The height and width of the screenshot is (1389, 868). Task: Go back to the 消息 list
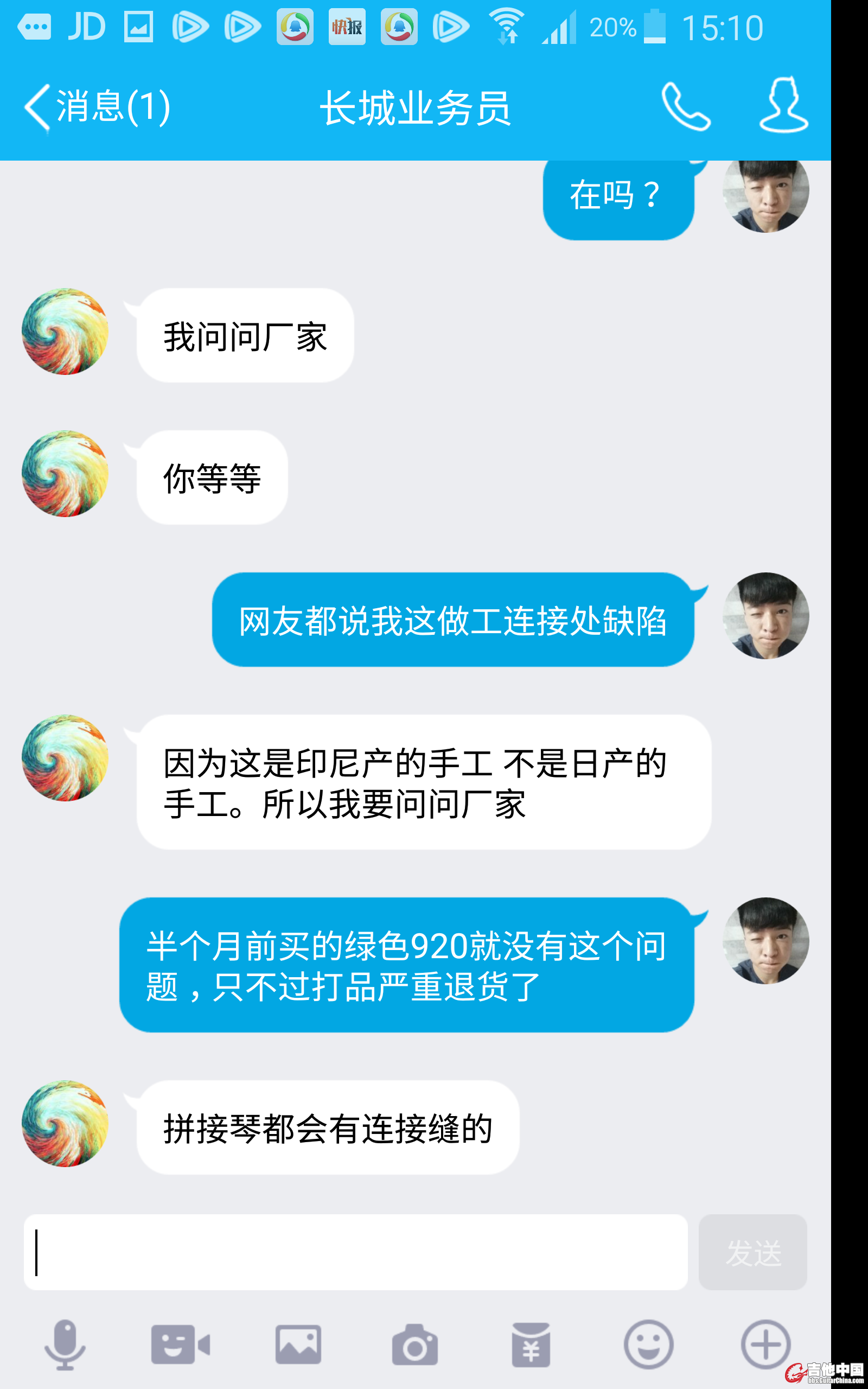tap(95, 107)
